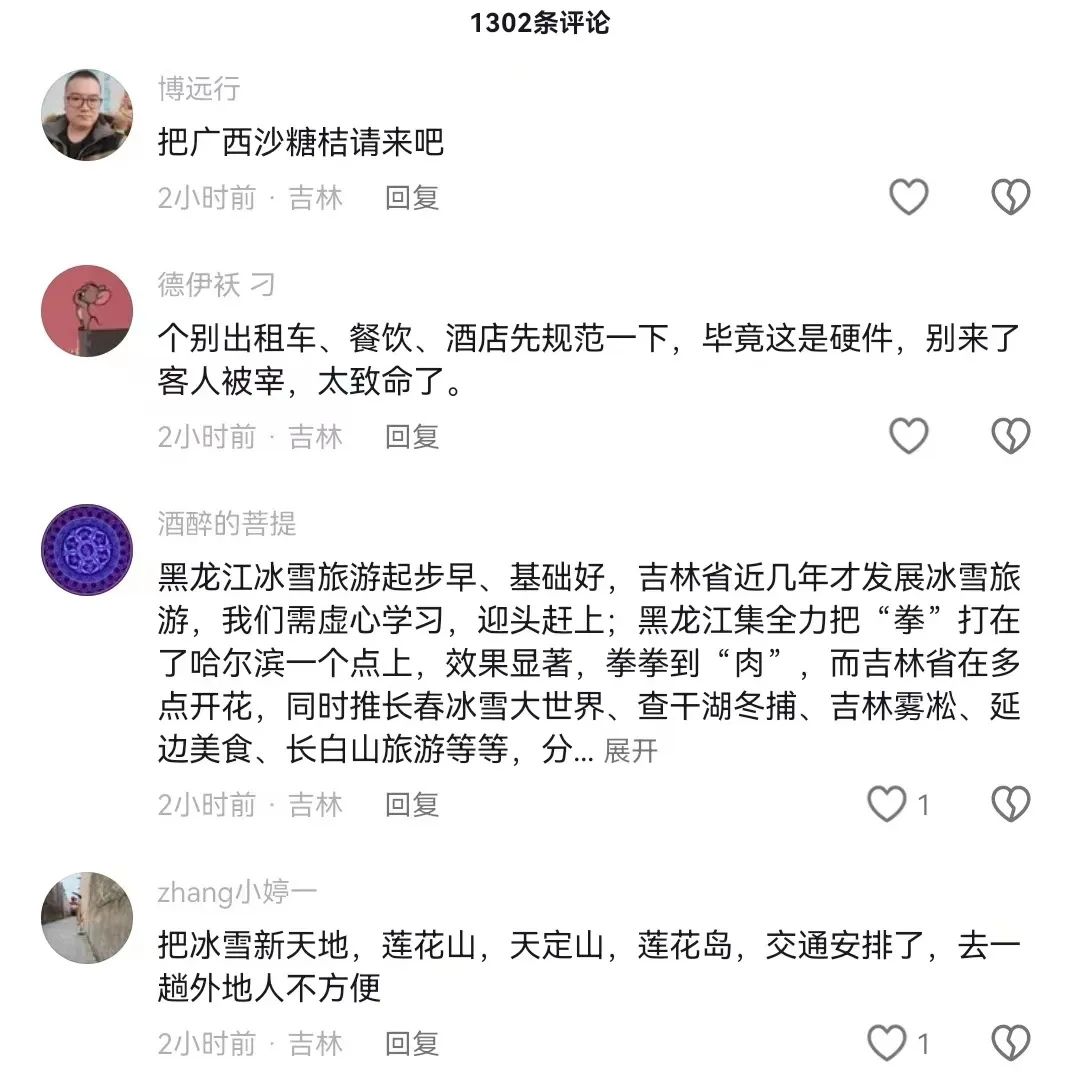
Task: Open the username 酒醉的菩提
Action: pos(227,523)
